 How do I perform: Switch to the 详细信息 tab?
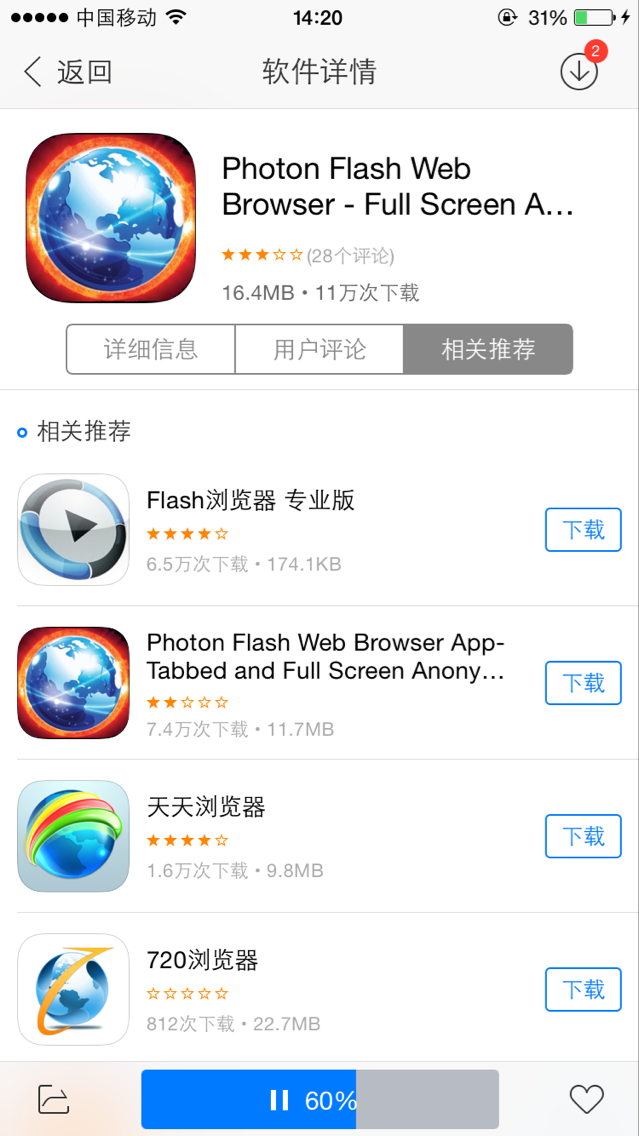(x=151, y=349)
